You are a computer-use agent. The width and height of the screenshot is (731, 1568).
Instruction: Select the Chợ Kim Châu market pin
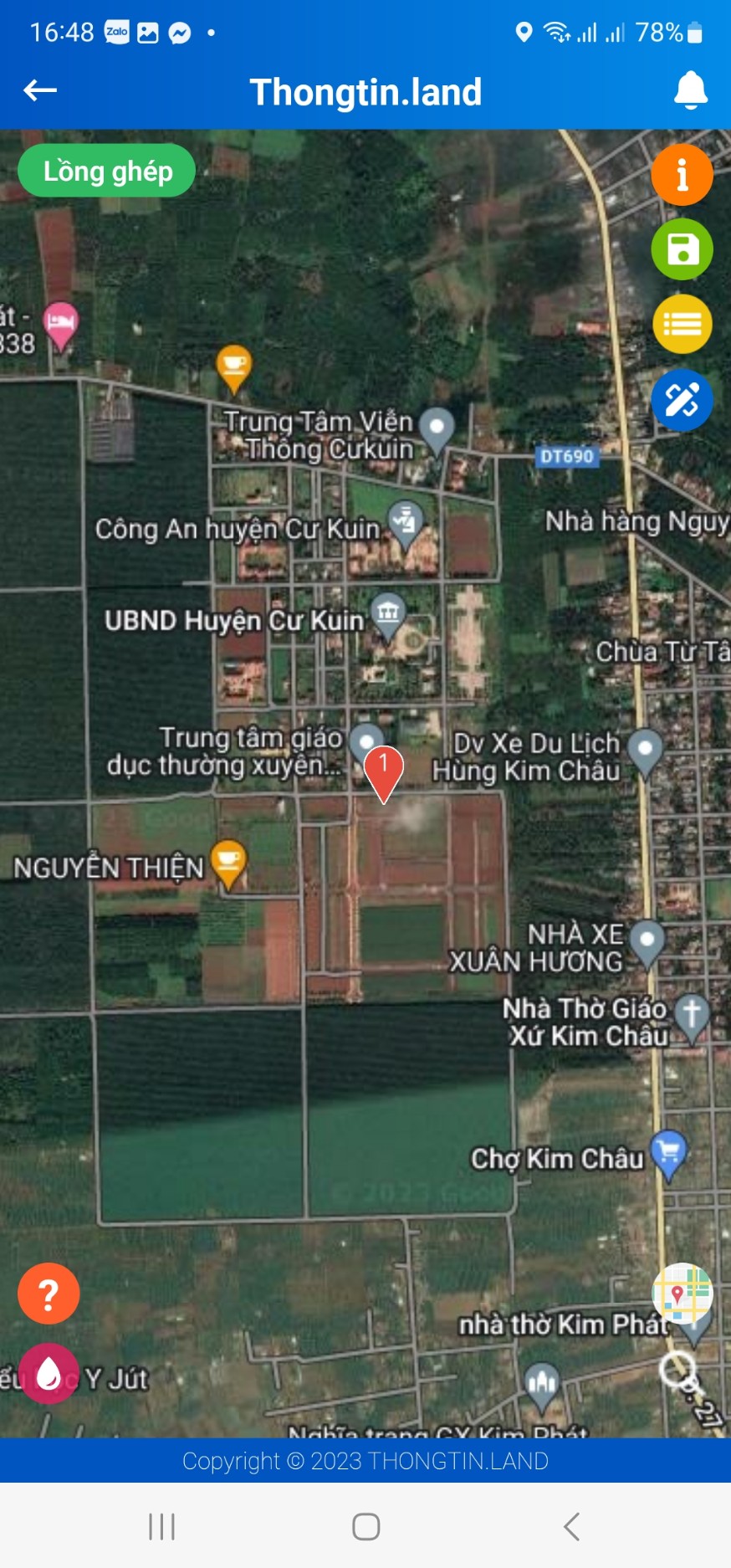[669, 1153]
